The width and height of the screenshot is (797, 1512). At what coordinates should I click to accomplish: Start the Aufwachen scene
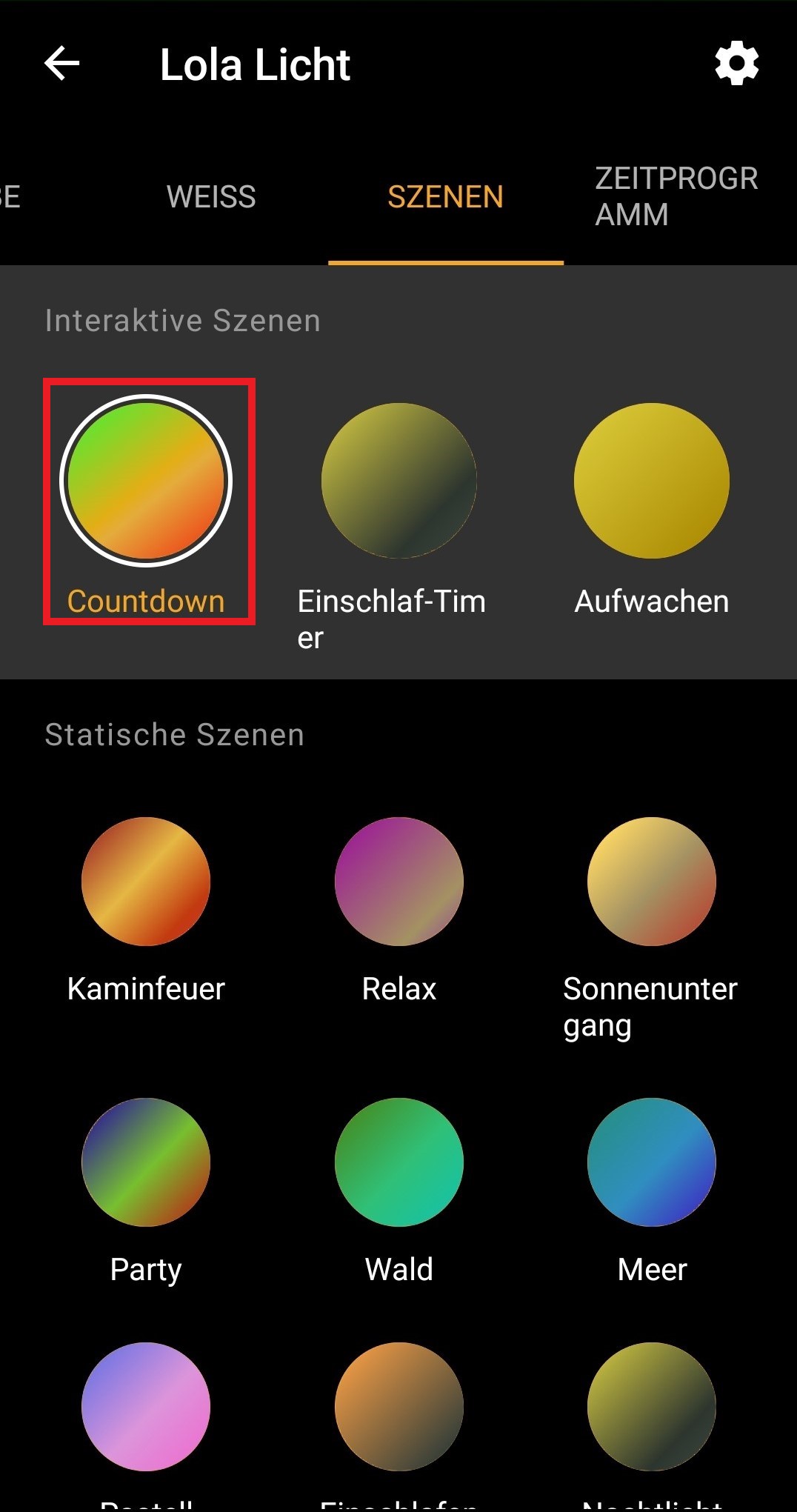click(652, 482)
